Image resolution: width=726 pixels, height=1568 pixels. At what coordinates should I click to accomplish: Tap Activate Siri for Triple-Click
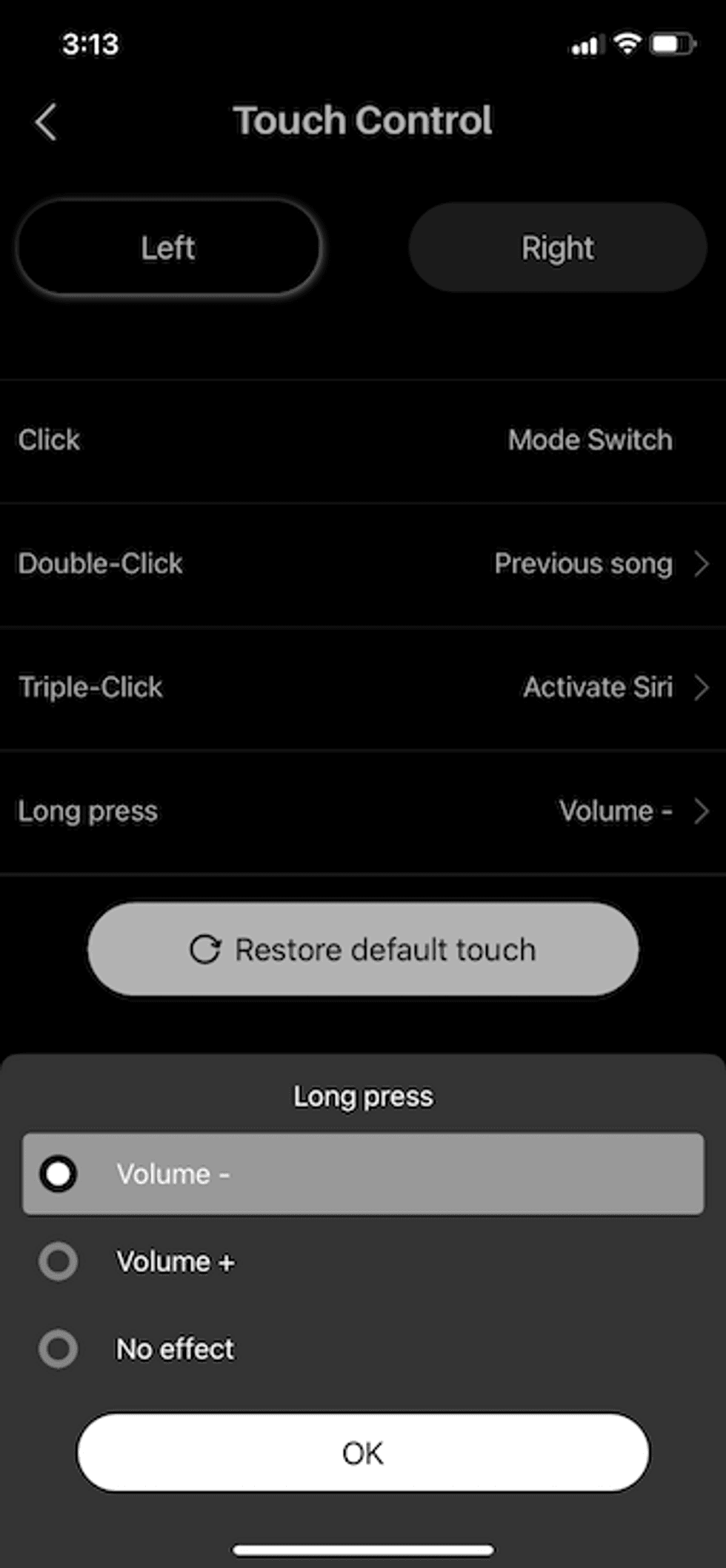pyautogui.click(x=596, y=688)
